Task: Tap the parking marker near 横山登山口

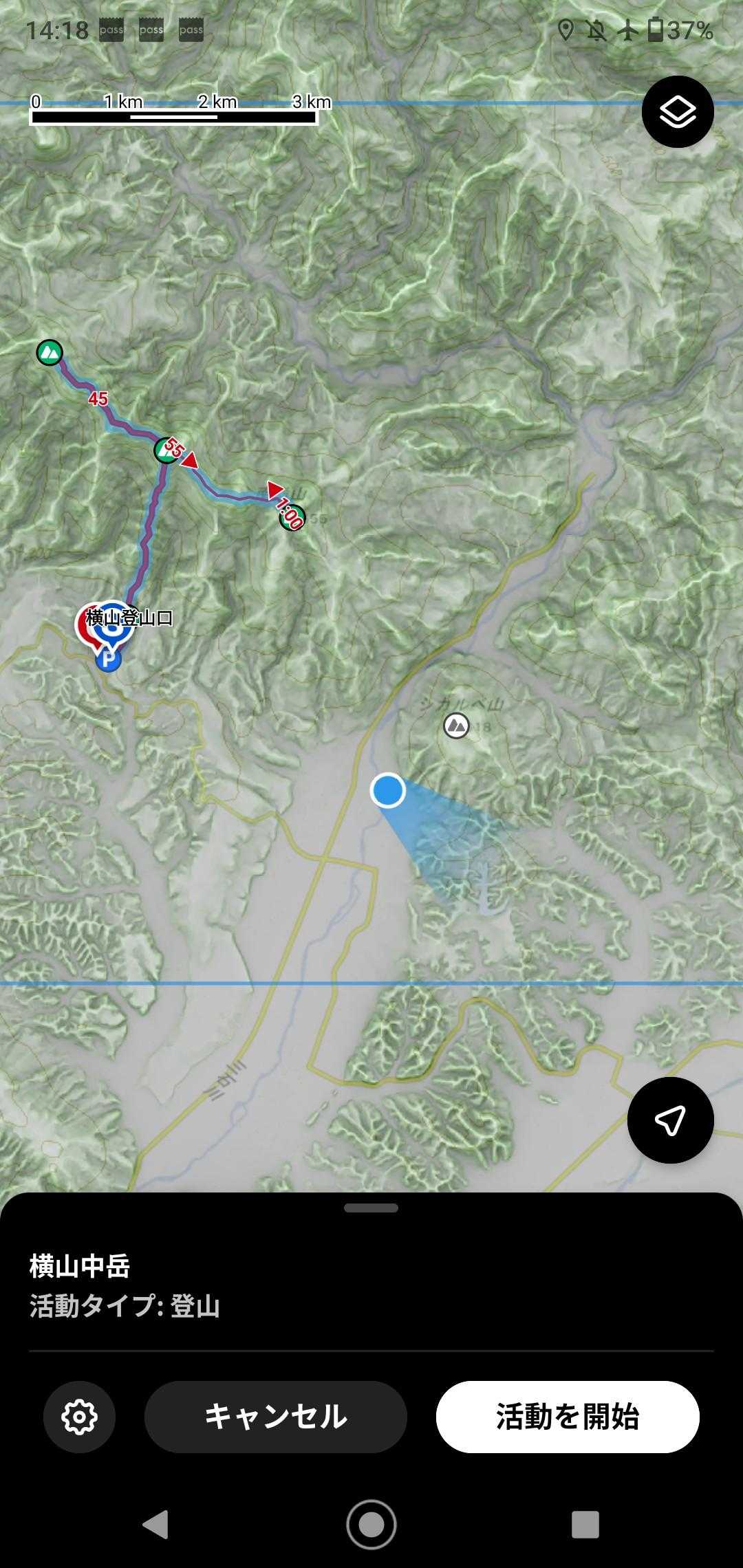Action: (108, 660)
